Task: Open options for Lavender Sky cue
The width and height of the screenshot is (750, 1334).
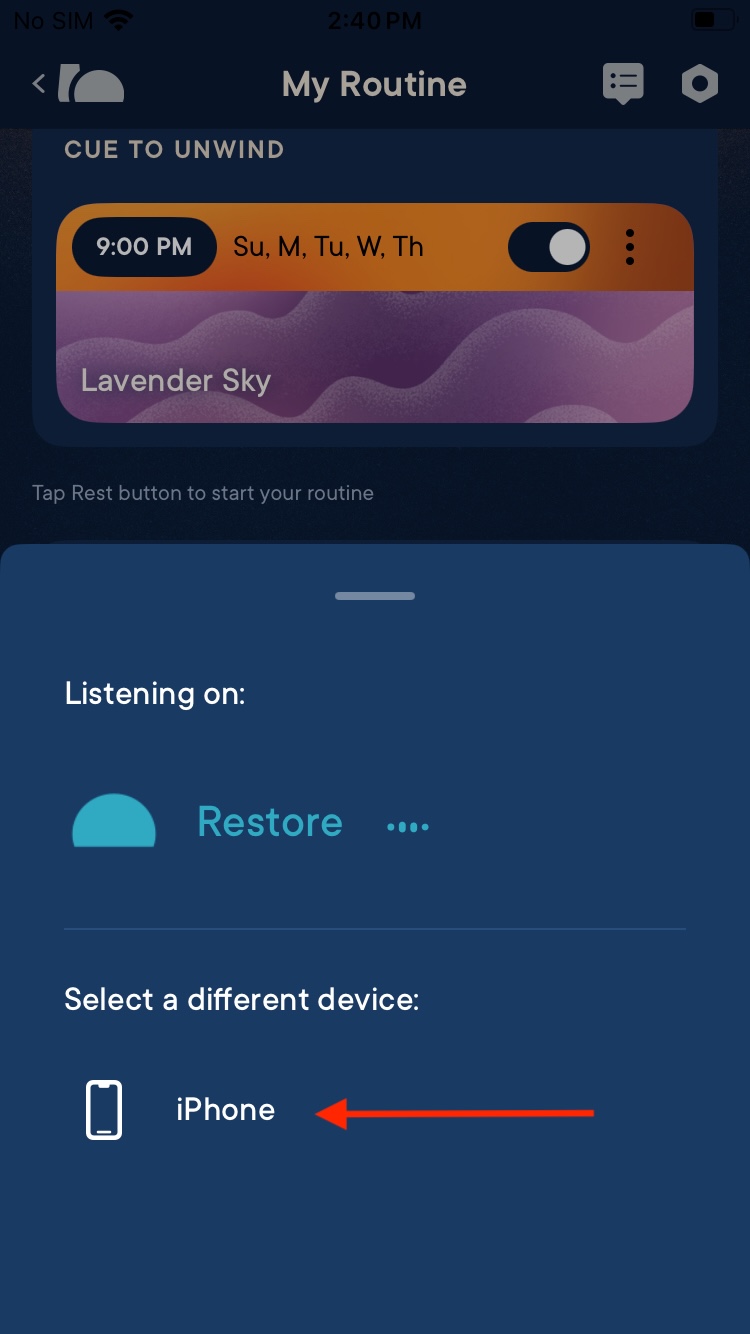Action: click(x=630, y=247)
